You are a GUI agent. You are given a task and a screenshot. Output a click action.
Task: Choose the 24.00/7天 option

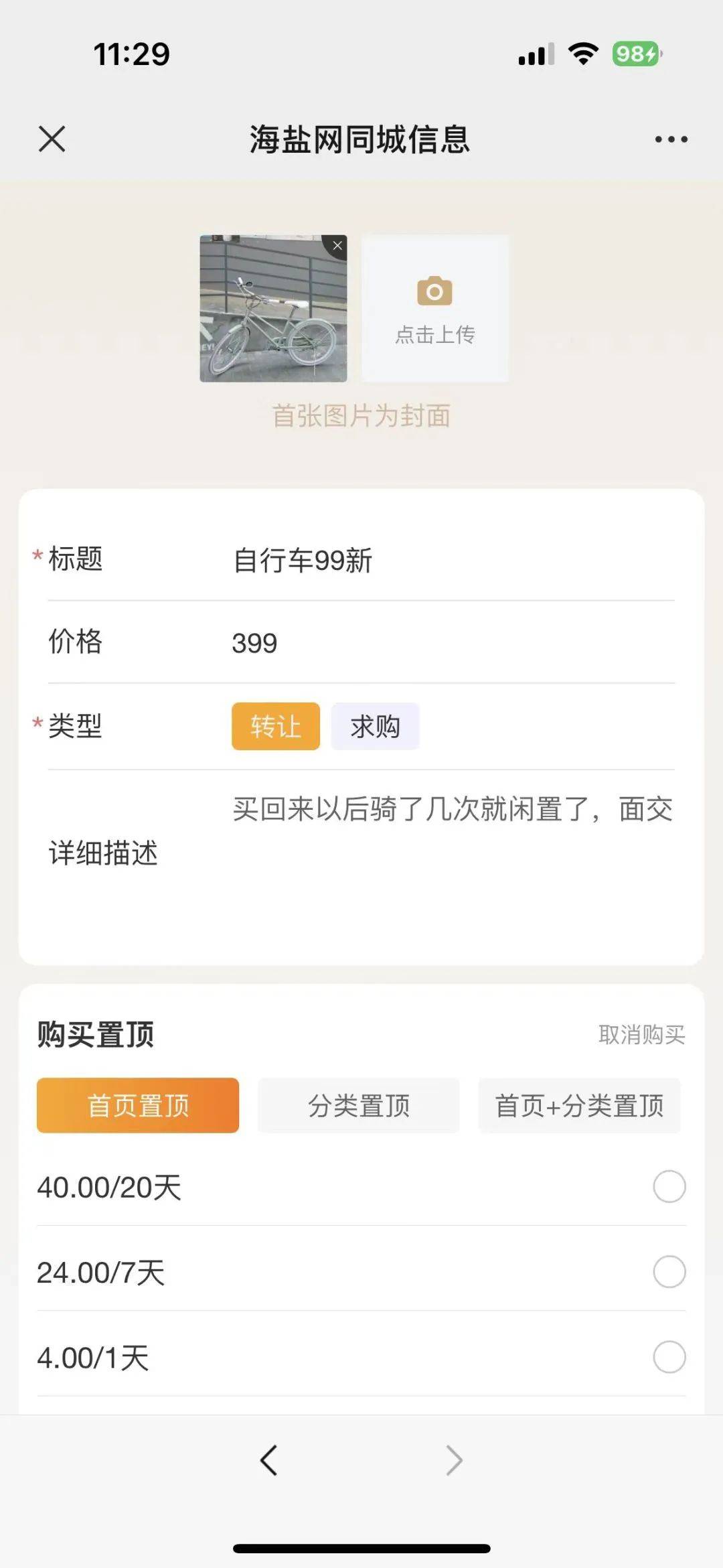coord(669,1271)
